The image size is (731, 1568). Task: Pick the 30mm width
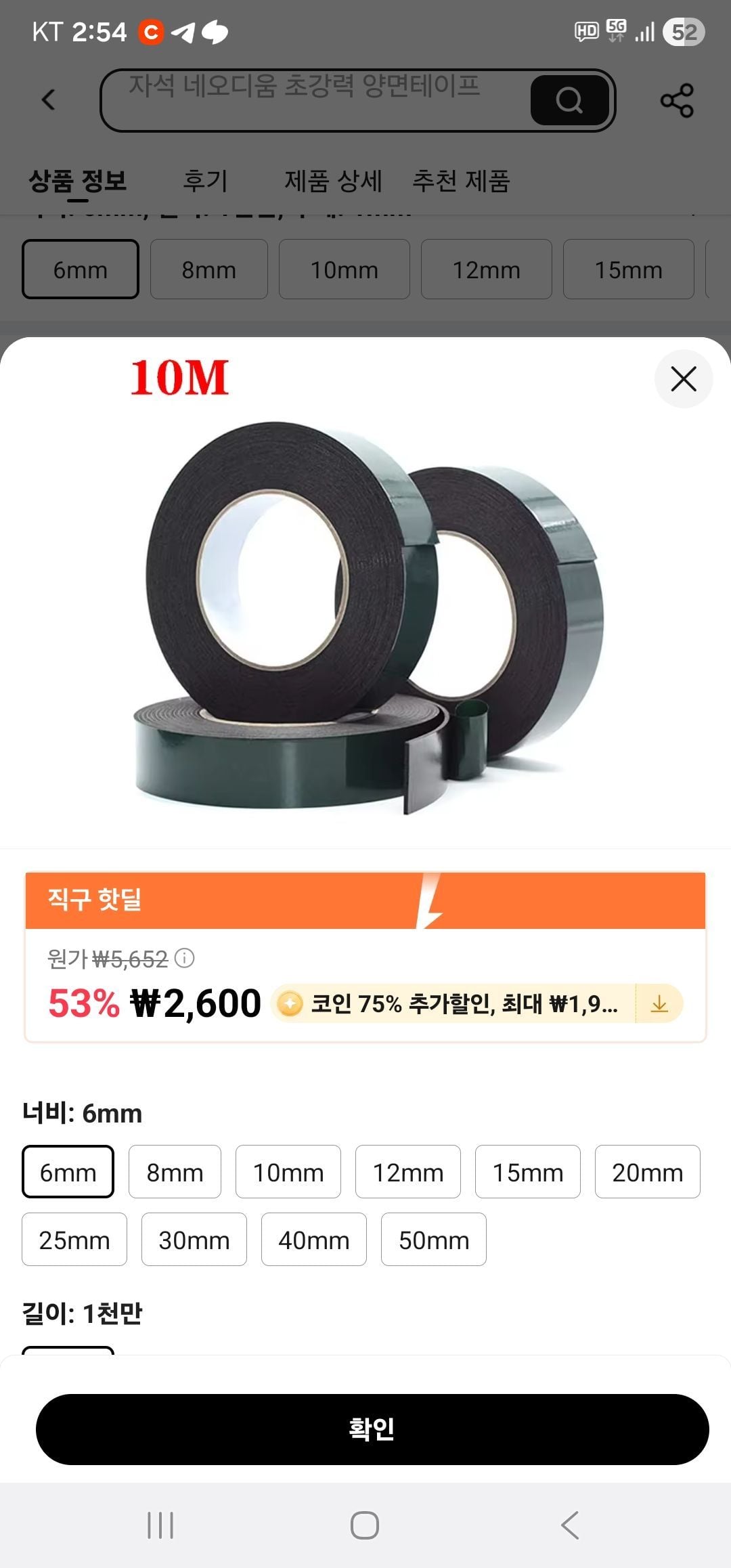coord(194,1240)
